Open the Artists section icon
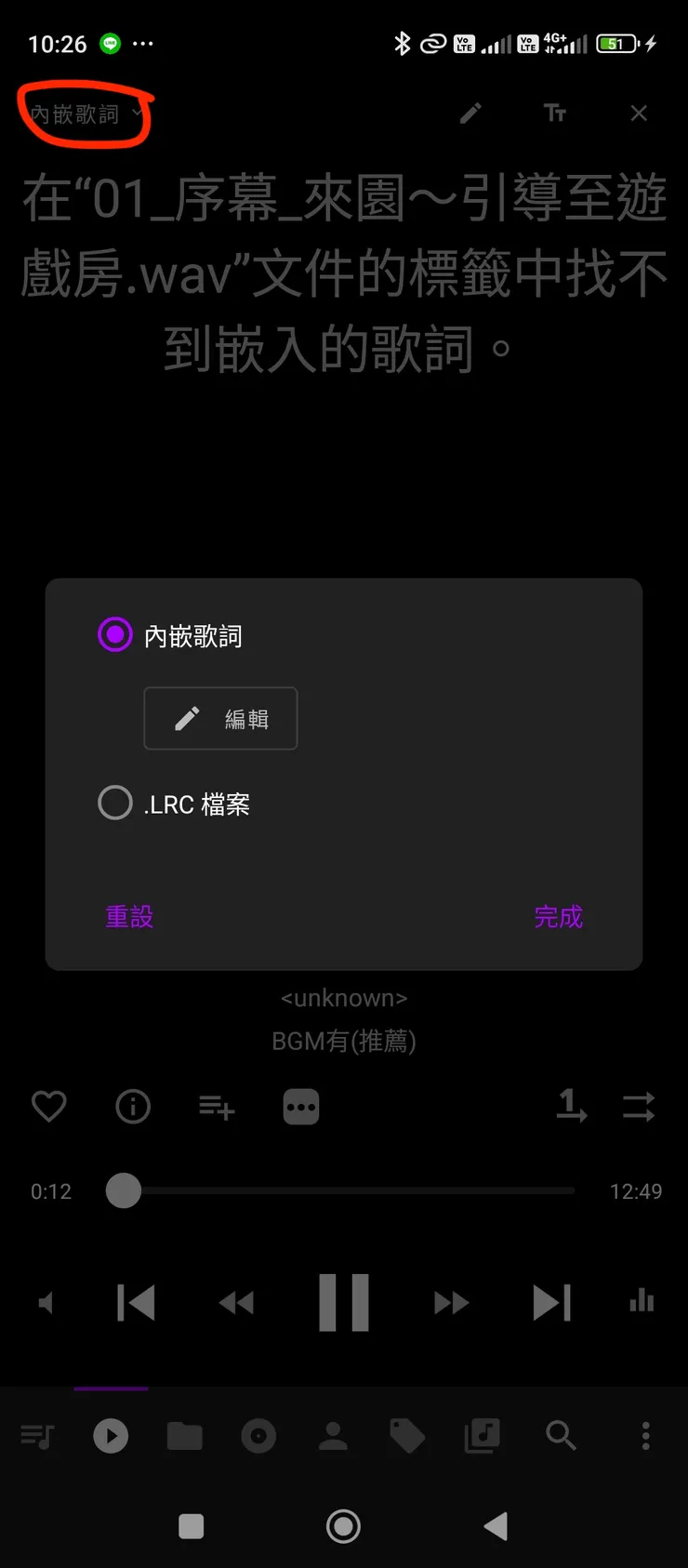 pos(333,1435)
